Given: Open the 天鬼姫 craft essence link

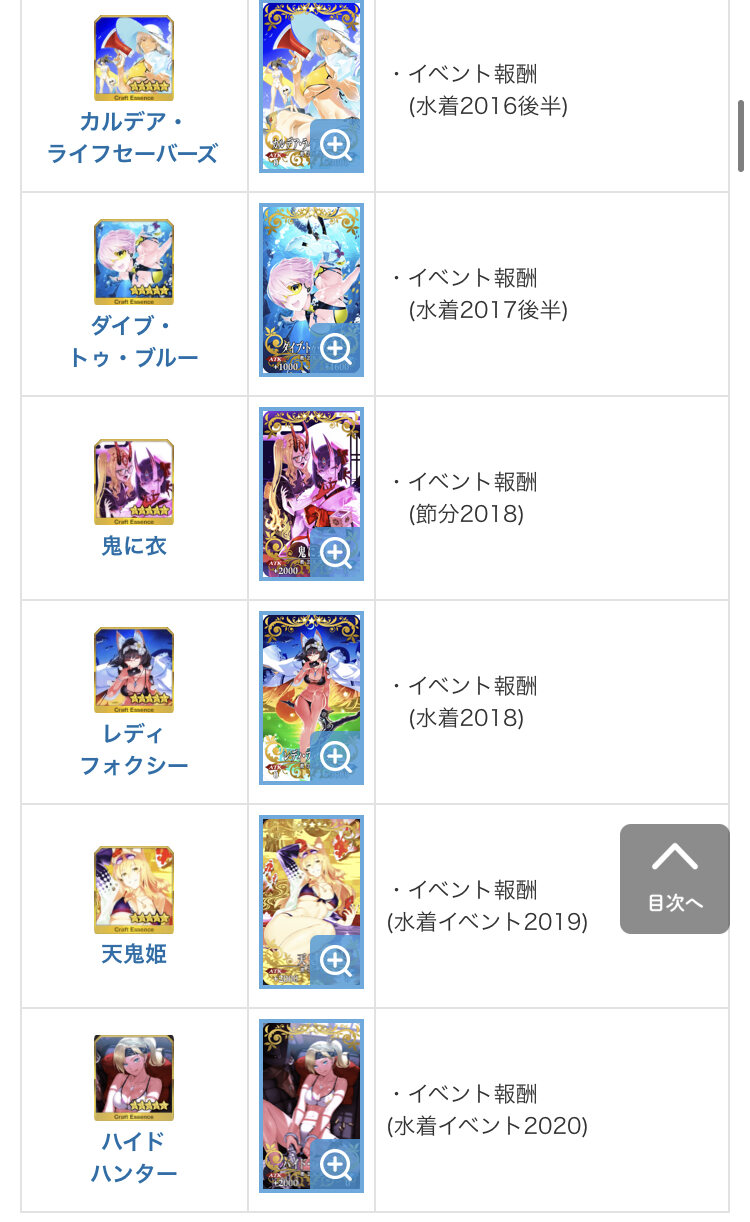Looking at the screenshot, I should tap(133, 954).
